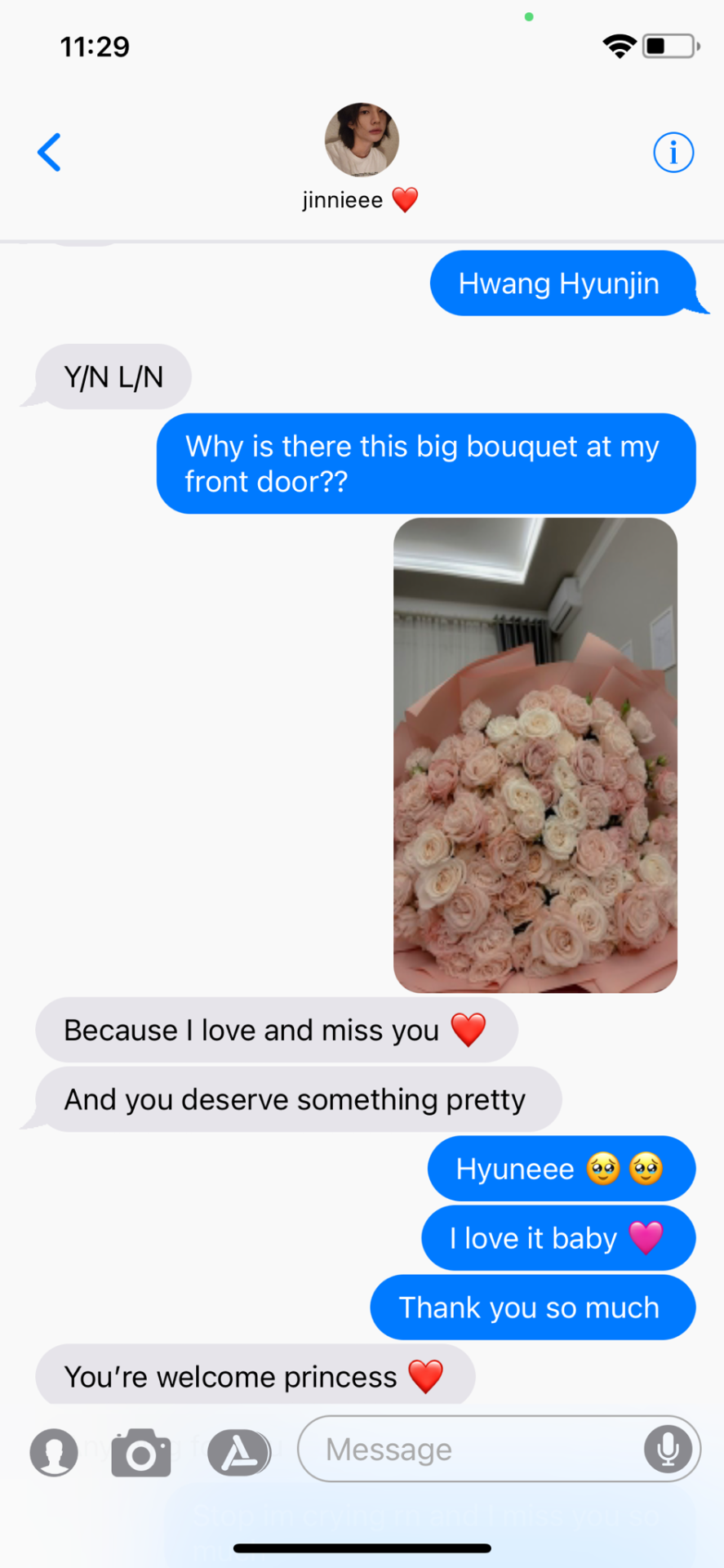
Task: Open the App Store apps drawer
Action: click(x=238, y=1453)
